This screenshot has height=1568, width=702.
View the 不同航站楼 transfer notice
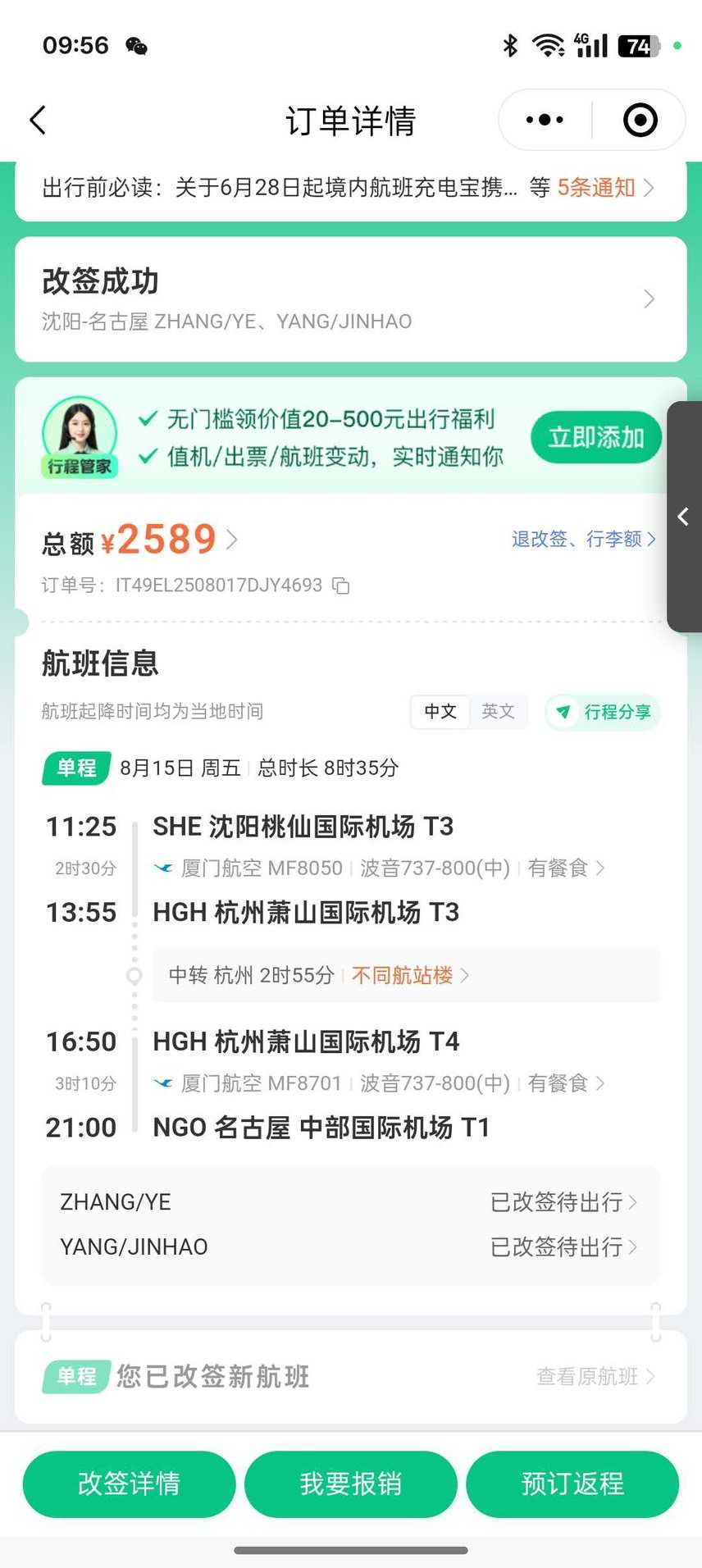(409, 975)
